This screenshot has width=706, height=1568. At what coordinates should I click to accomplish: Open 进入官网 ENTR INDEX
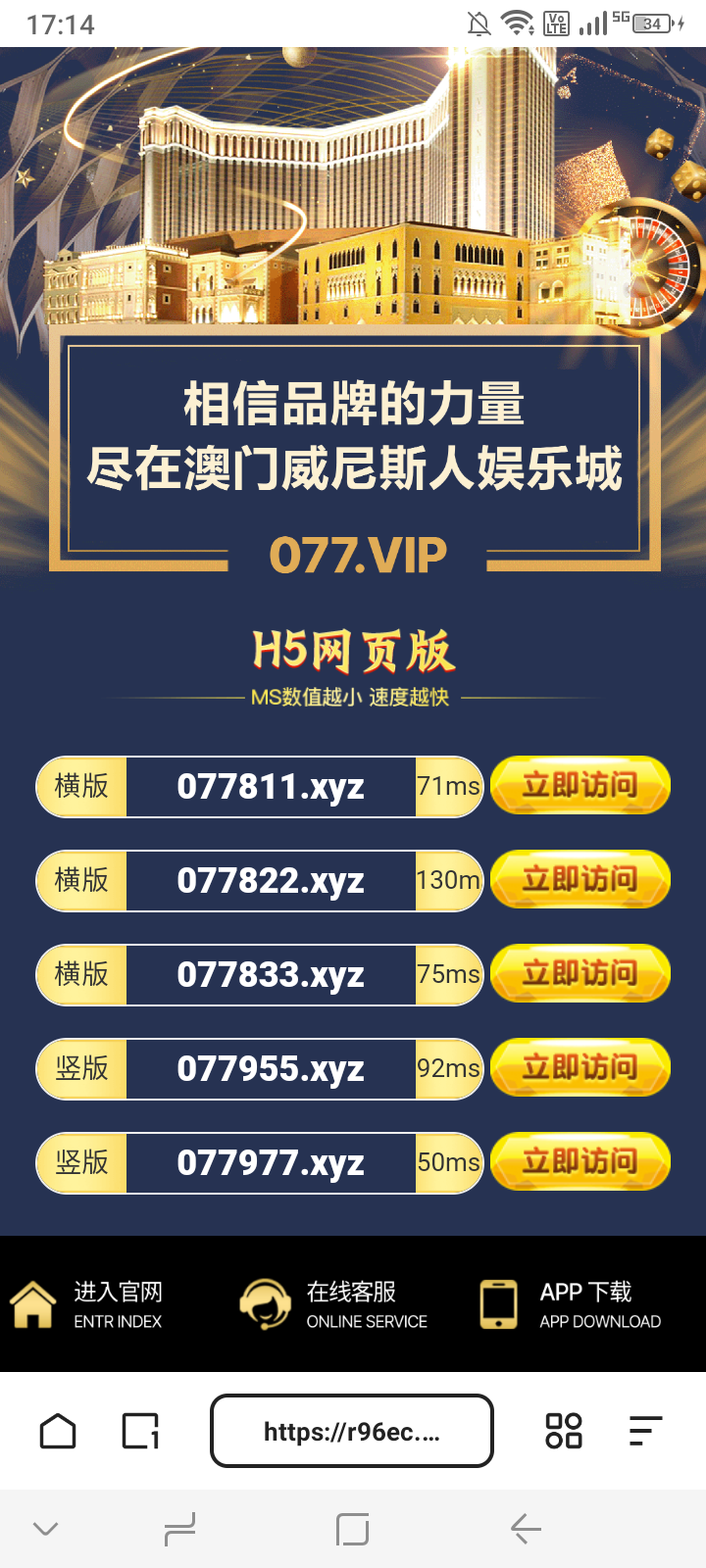click(88, 1305)
